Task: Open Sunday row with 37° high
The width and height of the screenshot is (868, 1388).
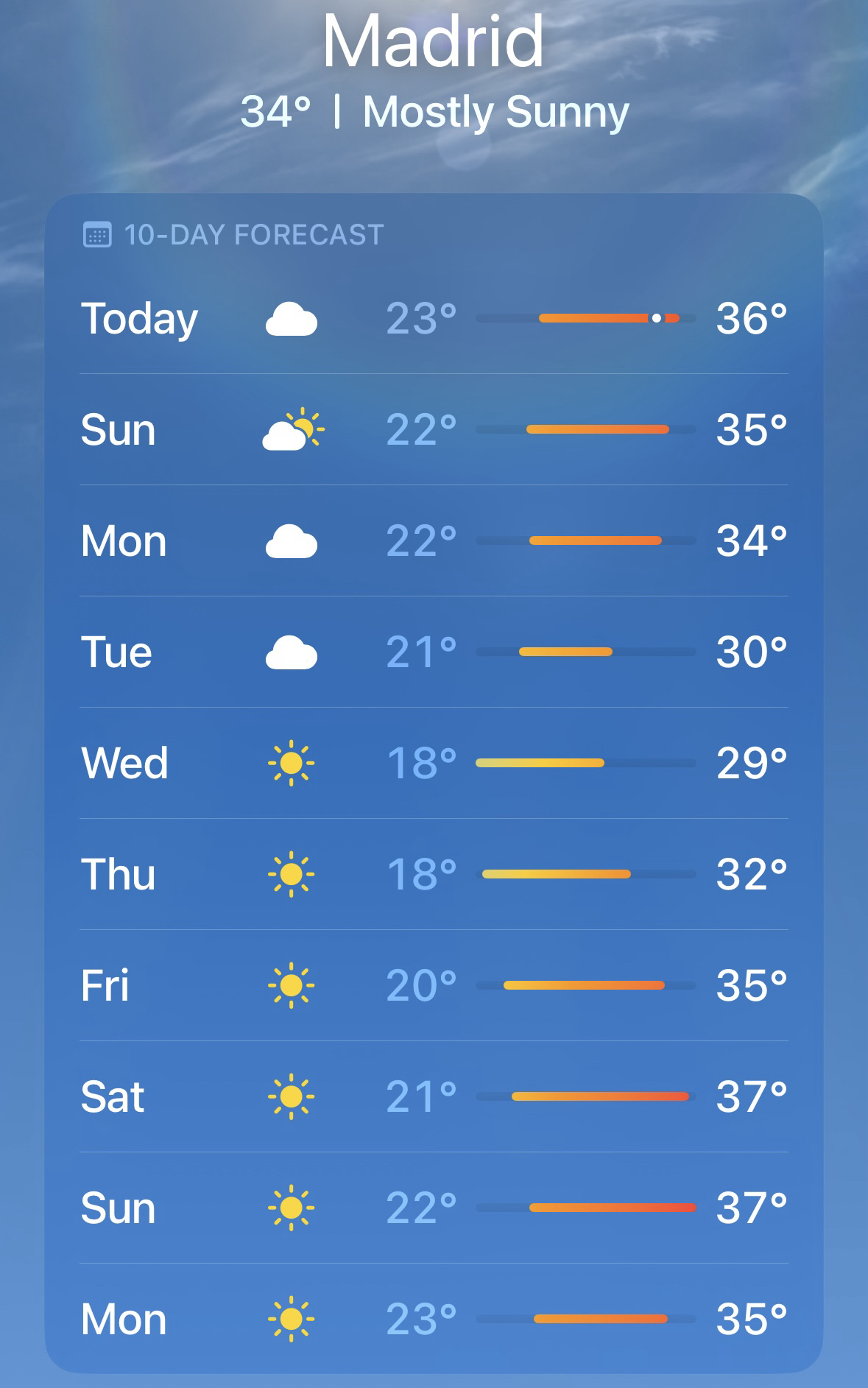Action: point(434,1208)
